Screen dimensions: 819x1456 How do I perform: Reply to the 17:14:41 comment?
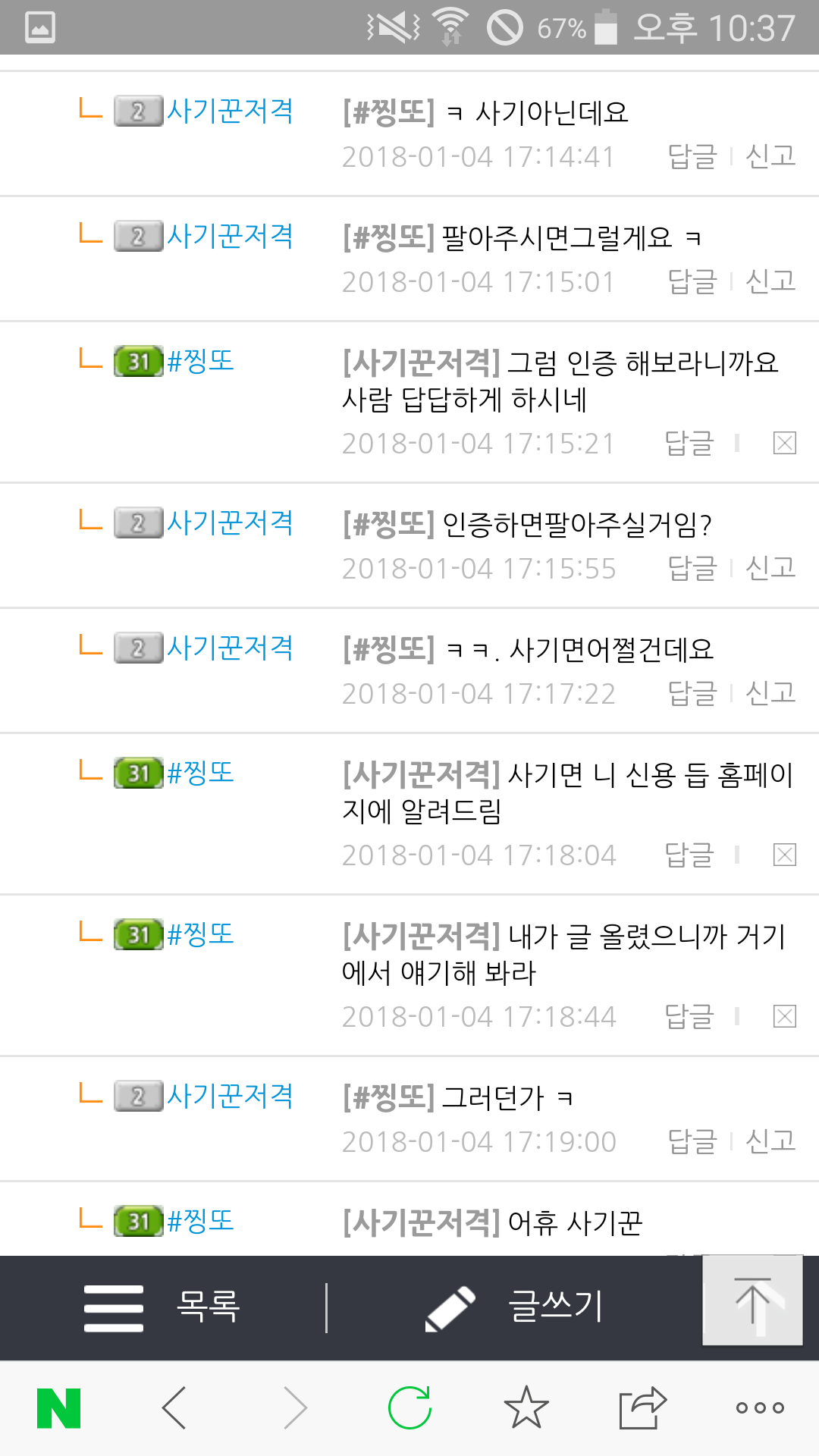click(692, 156)
